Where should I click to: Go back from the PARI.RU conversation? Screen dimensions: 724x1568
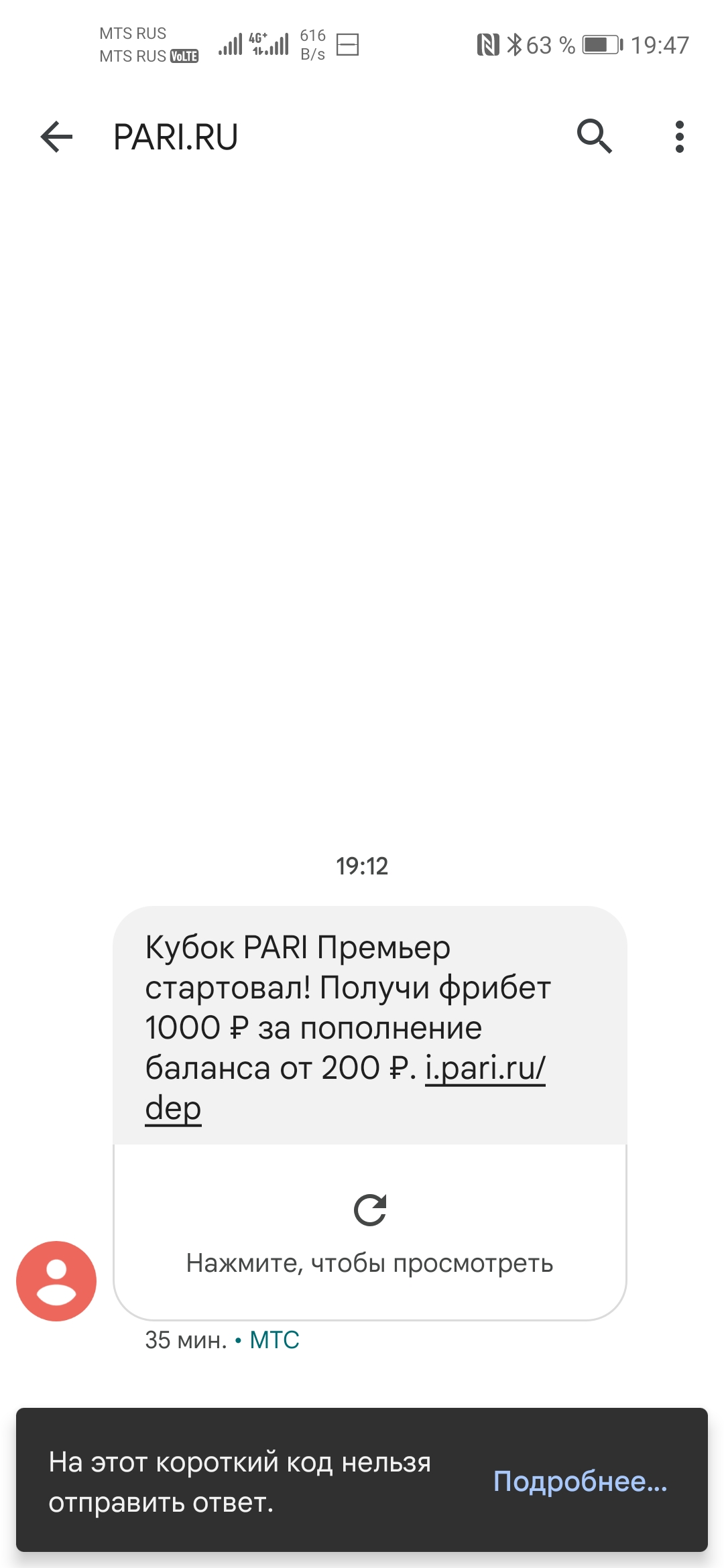click(56, 137)
